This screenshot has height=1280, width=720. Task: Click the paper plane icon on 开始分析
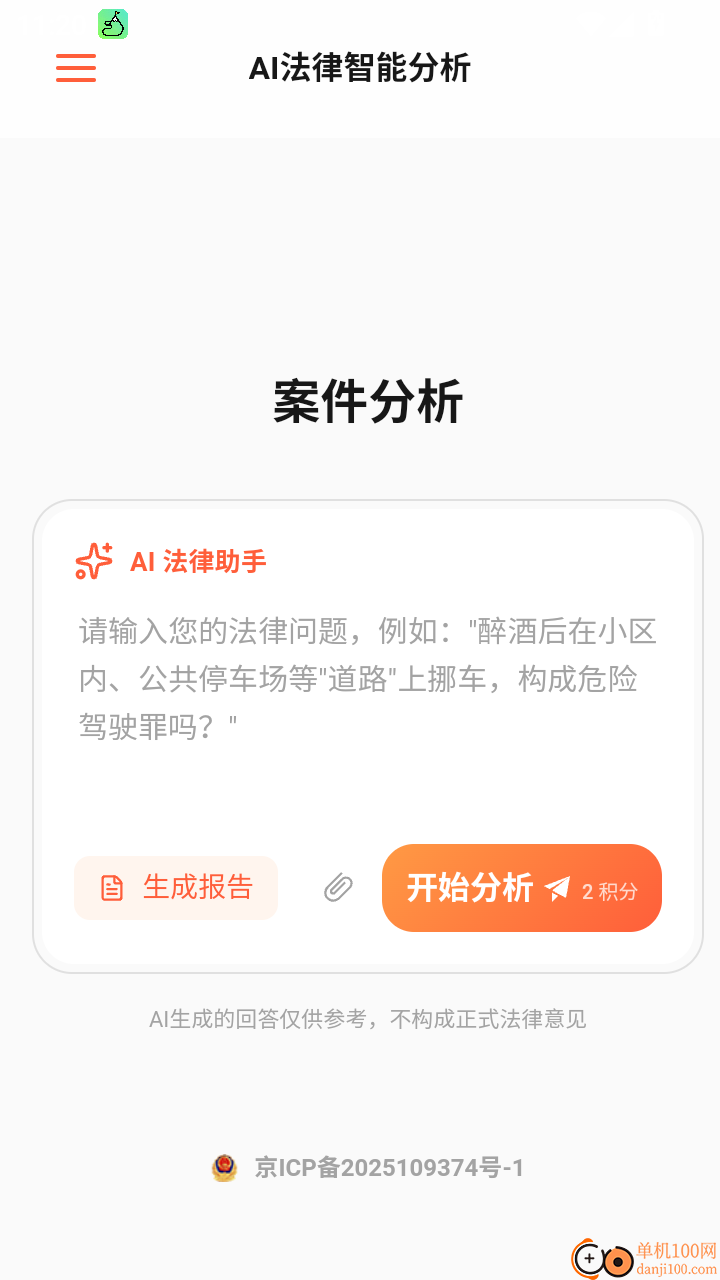click(x=558, y=888)
